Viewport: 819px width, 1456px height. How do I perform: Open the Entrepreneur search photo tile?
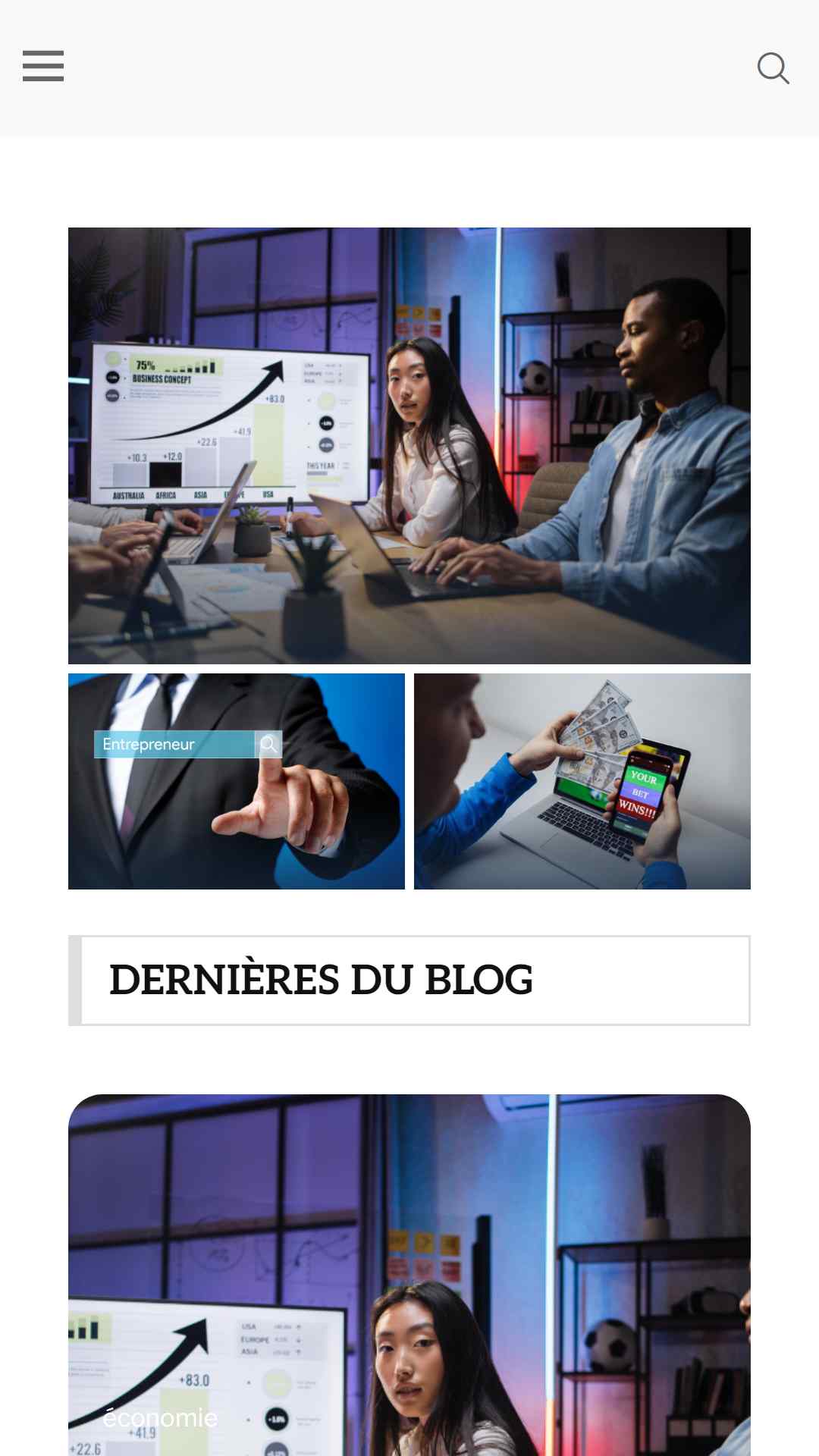tap(237, 781)
